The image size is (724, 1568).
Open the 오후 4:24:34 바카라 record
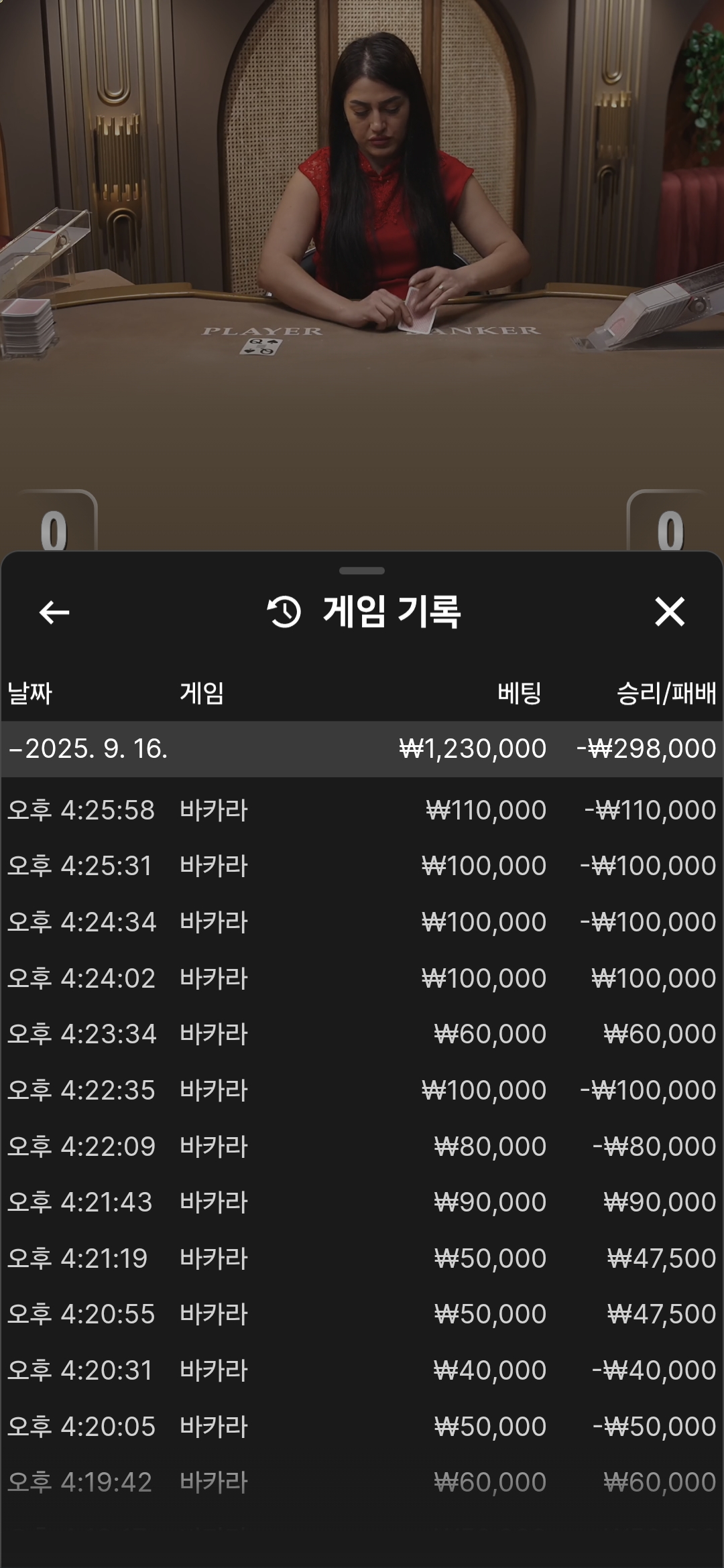pos(362,922)
